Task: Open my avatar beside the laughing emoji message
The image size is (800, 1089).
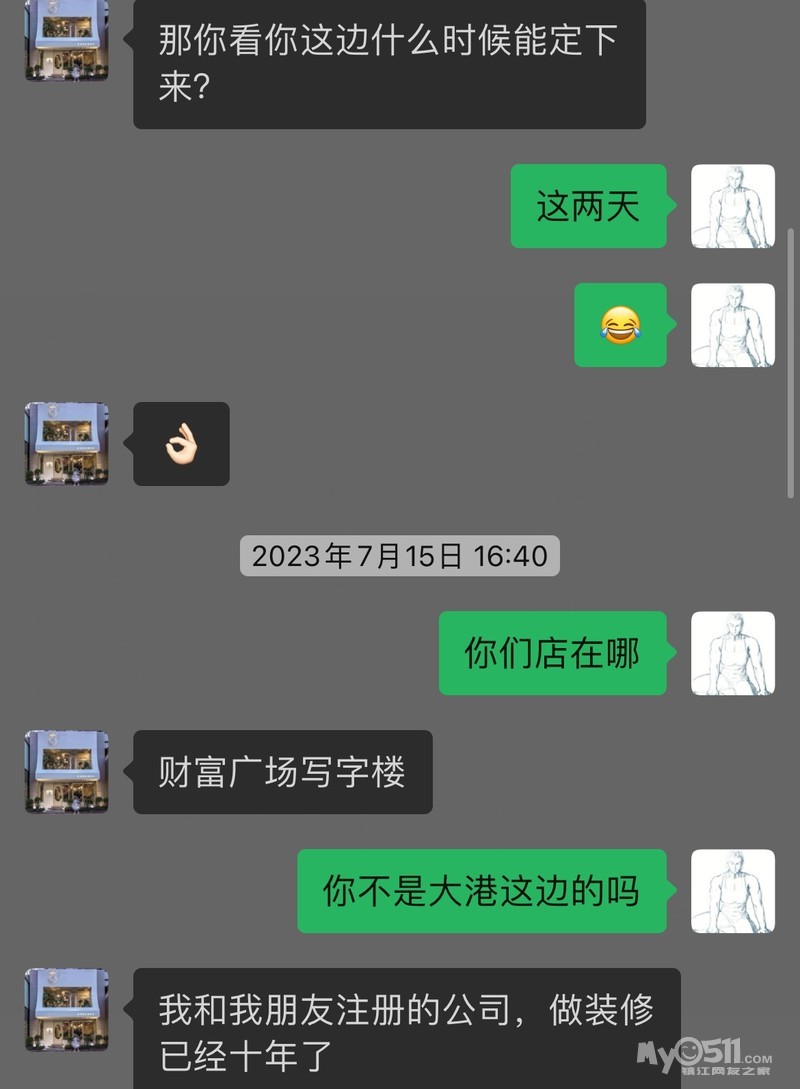Action: click(x=733, y=325)
